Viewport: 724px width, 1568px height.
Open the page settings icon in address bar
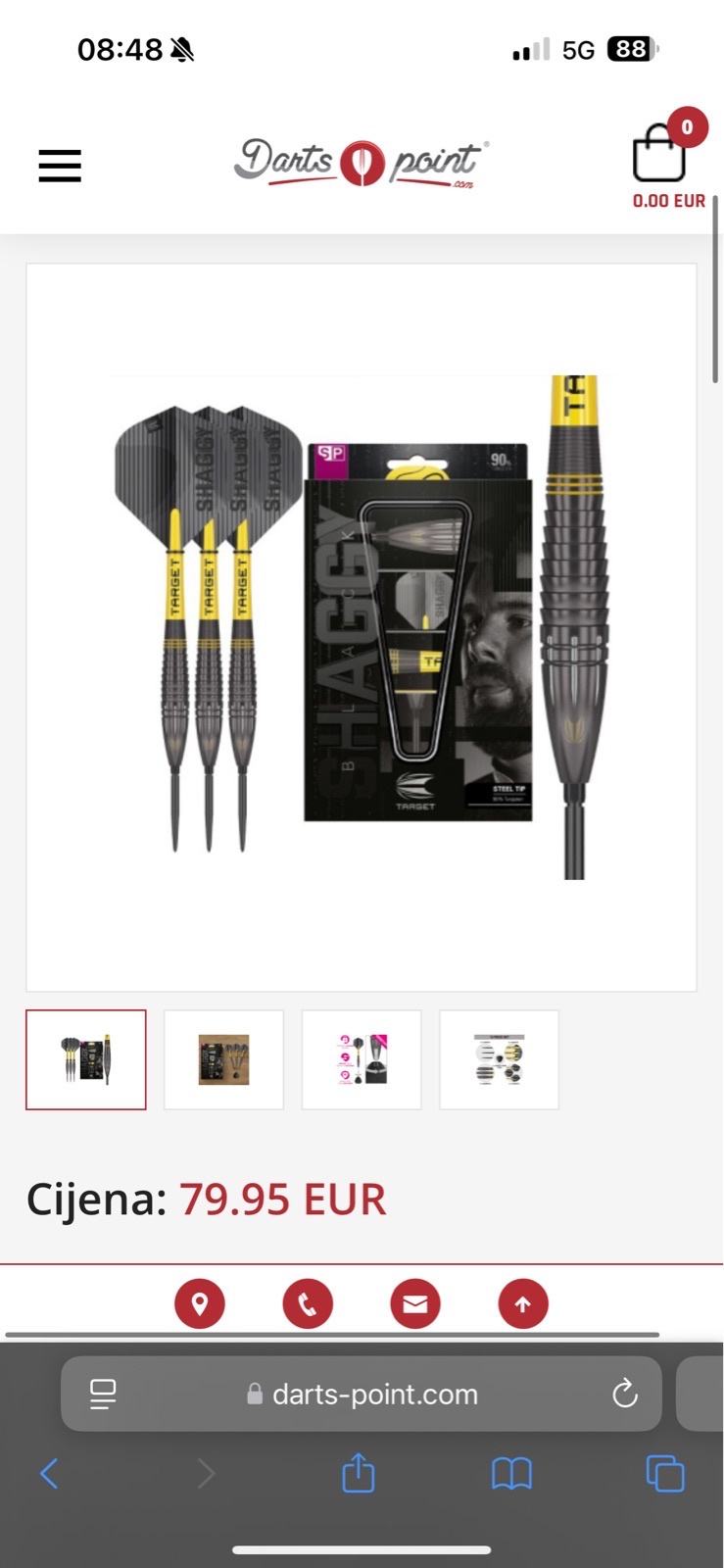[103, 1394]
